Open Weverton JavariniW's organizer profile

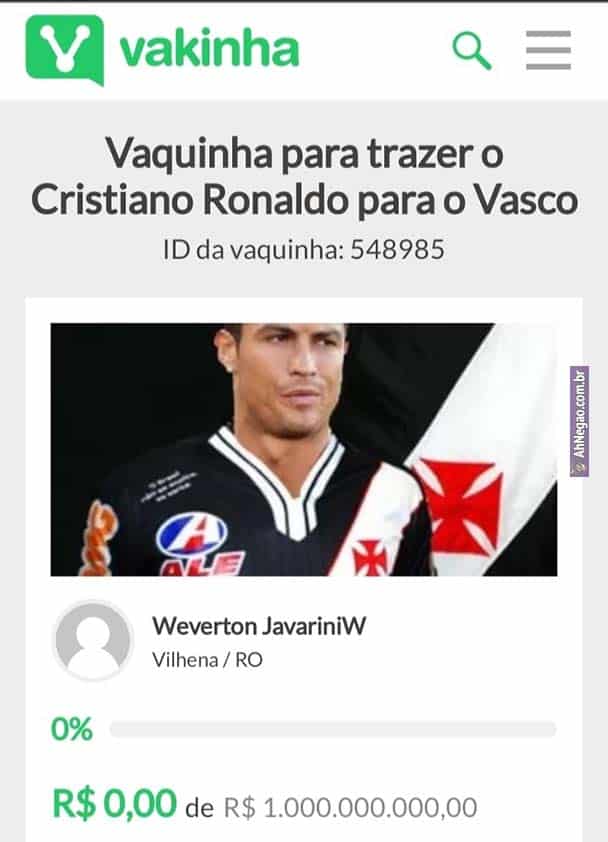point(258,626)
